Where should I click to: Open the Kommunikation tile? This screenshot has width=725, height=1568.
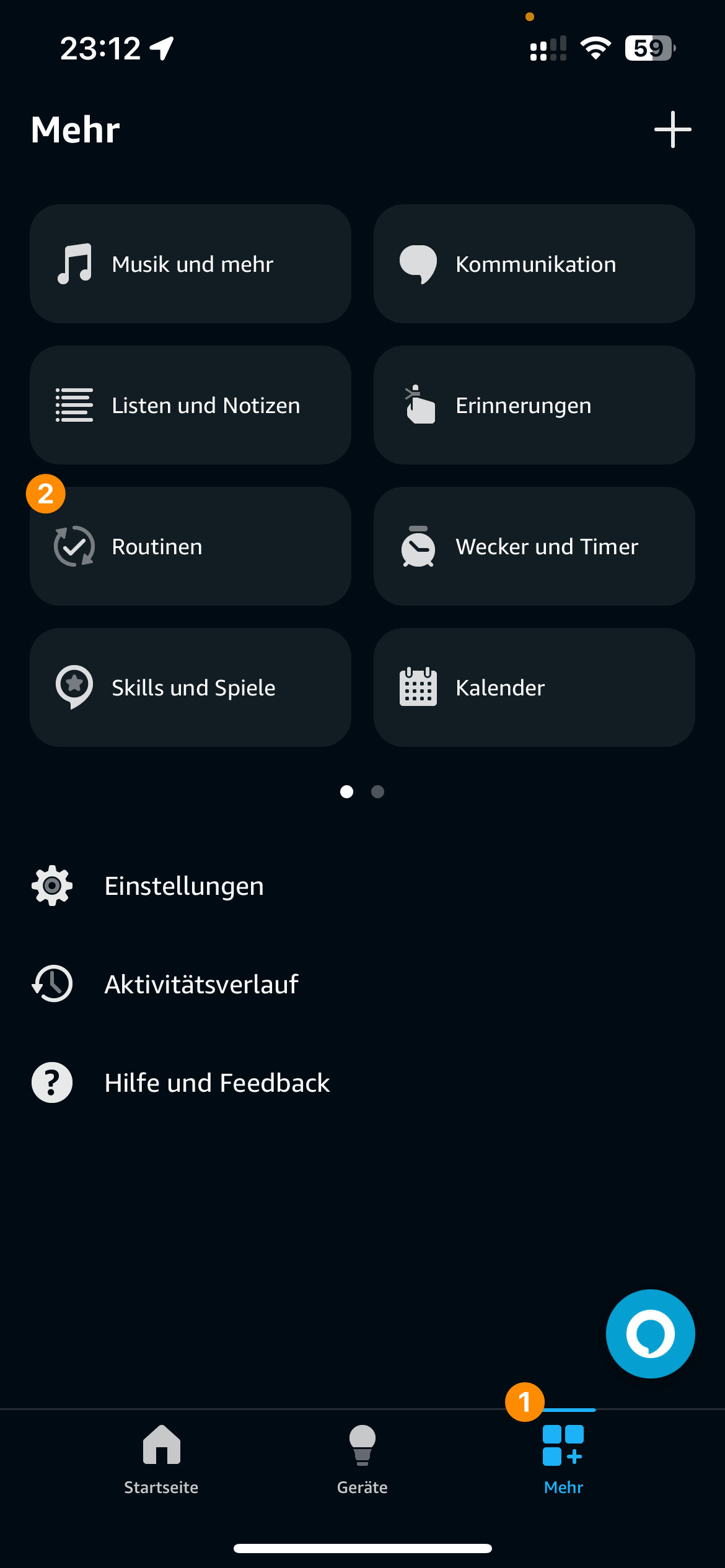point(534,264)
